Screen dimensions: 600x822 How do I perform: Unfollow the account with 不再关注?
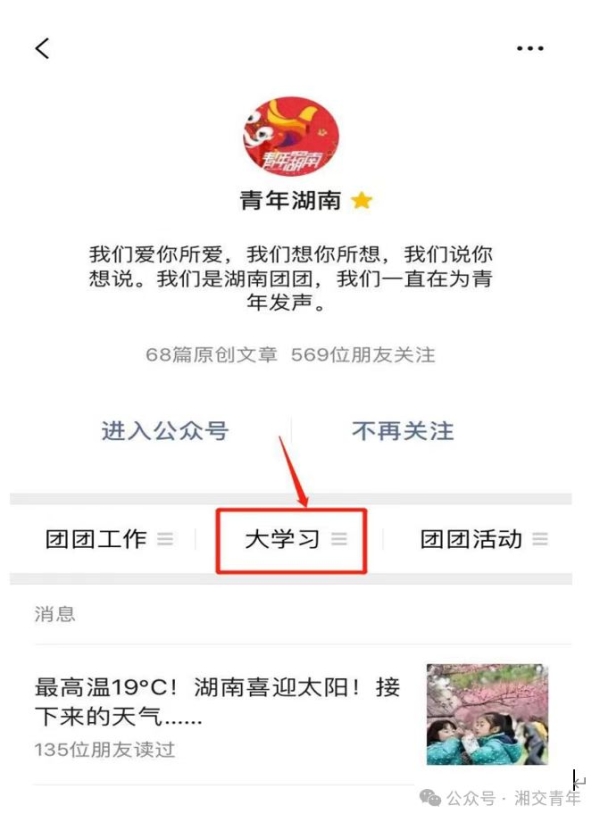tap(402, 431)
